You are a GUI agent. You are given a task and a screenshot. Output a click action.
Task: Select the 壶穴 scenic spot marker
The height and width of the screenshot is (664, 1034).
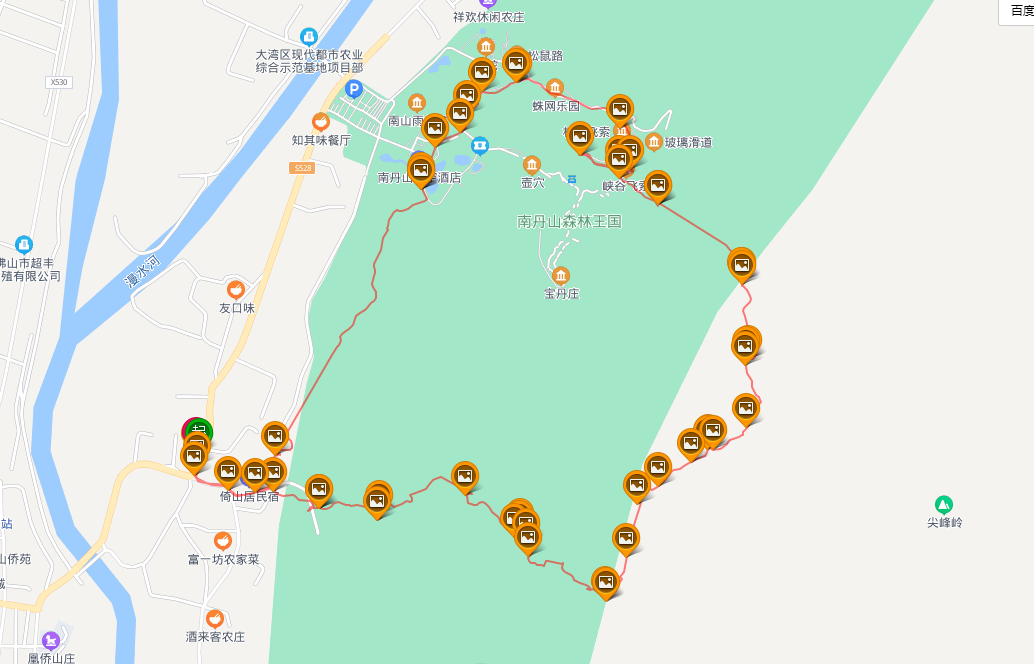click(532, 165)
